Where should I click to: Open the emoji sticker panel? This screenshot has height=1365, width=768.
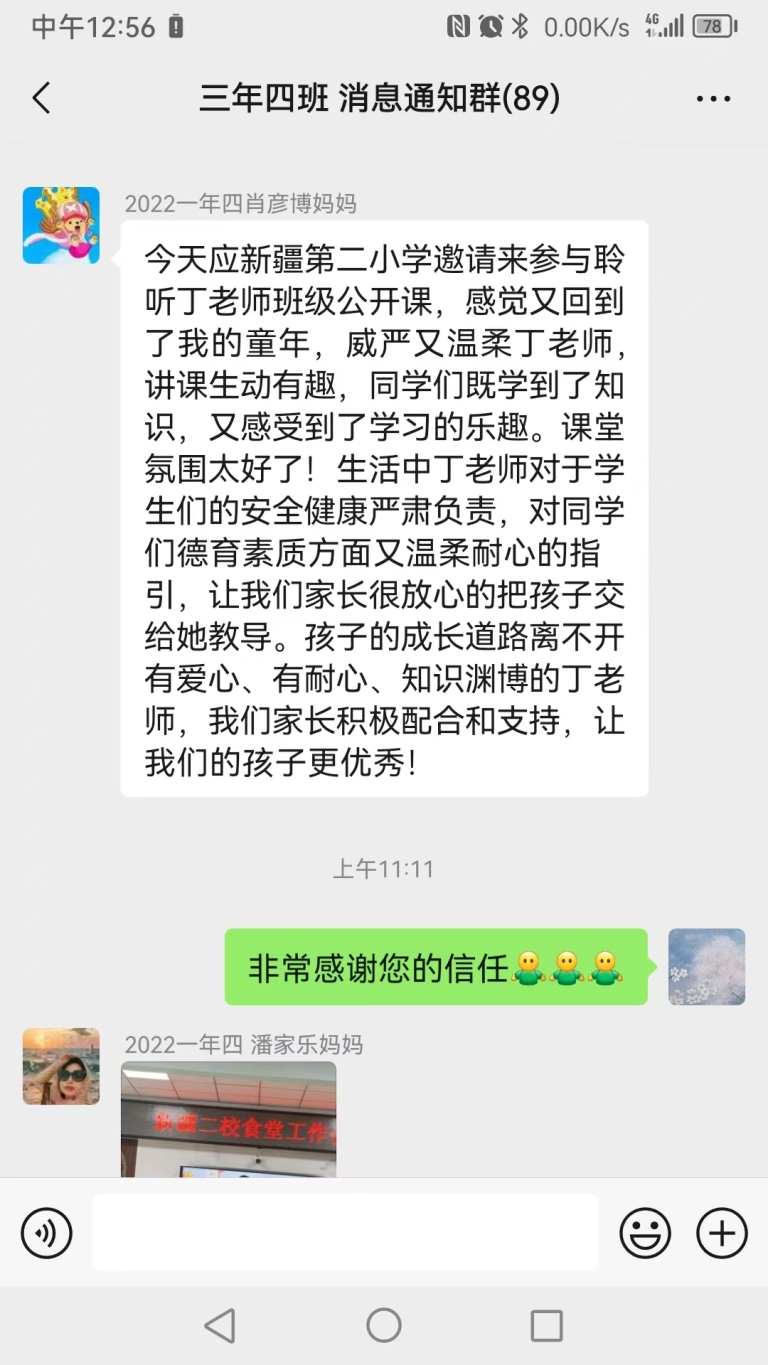pyautogui.click(x=645, y=1233)
